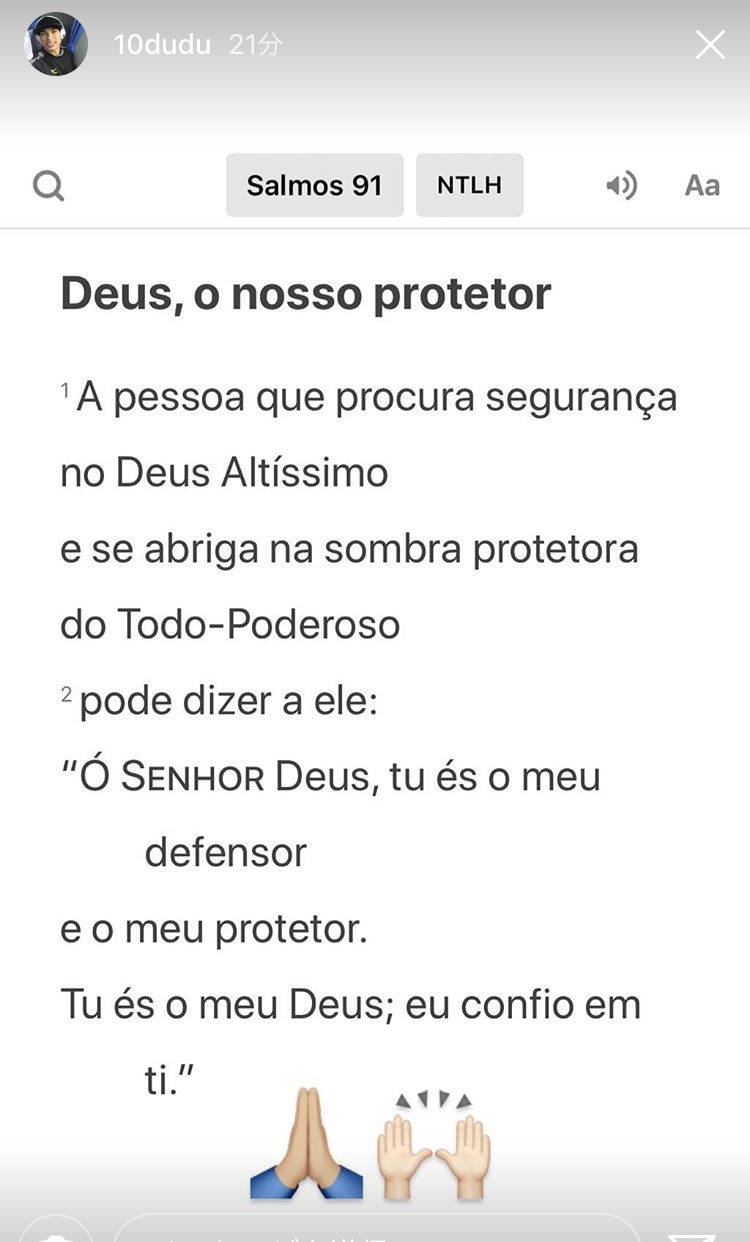
Task: Open the 10dudu username link
Action: pos(161,45)
